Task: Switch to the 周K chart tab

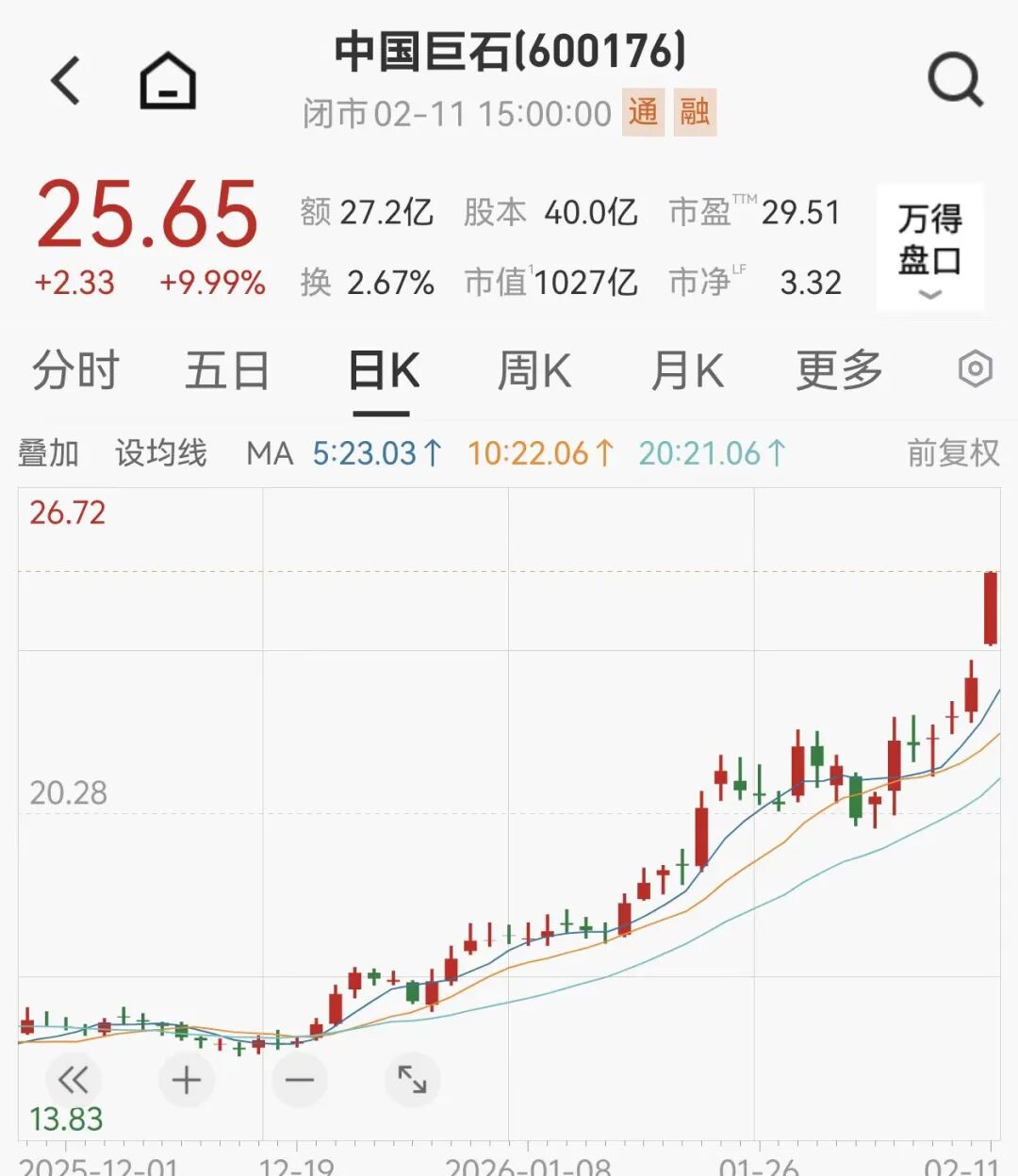Action: (534, 370)
